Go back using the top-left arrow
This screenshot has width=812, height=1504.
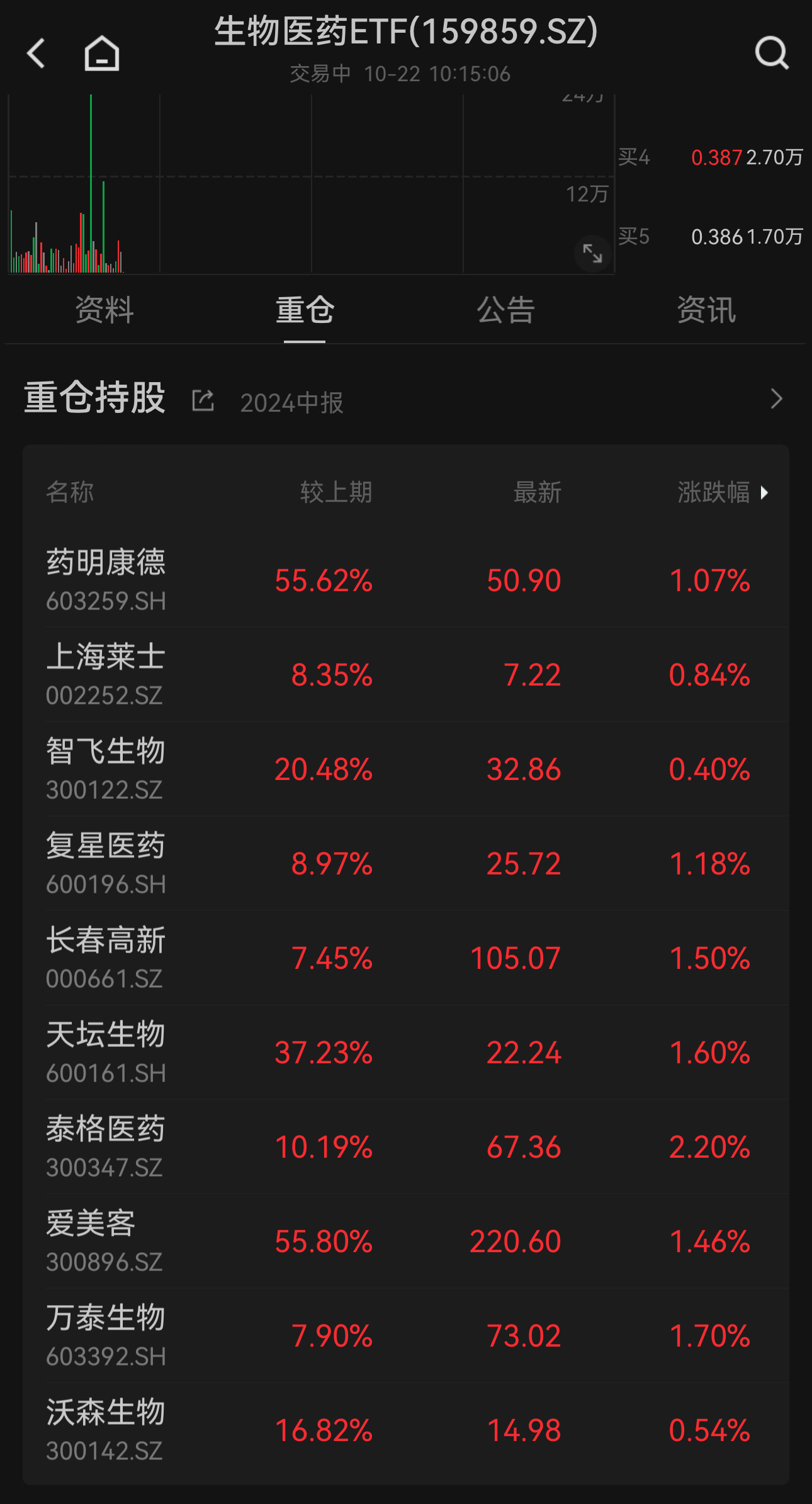[37, 53]
